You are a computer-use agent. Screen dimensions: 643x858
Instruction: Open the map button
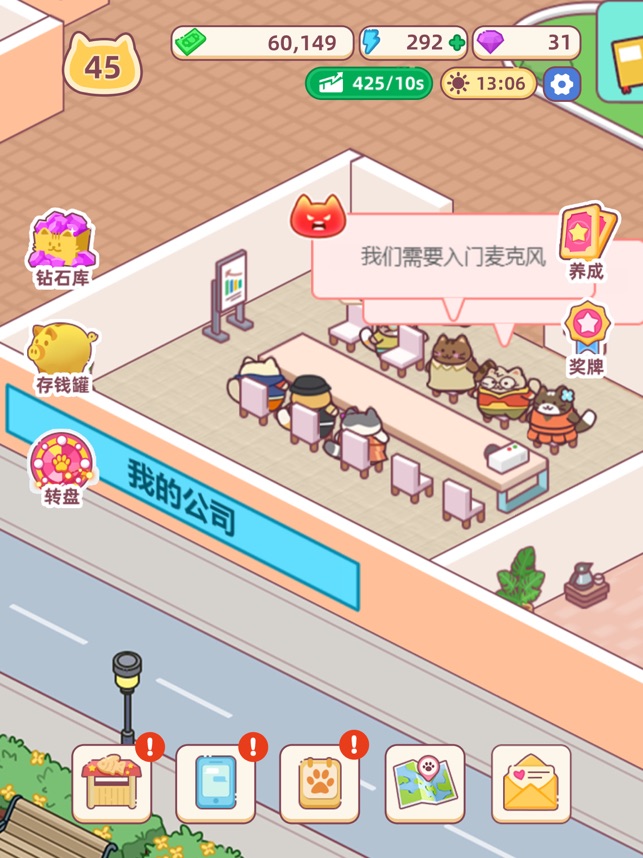[425, 784]
